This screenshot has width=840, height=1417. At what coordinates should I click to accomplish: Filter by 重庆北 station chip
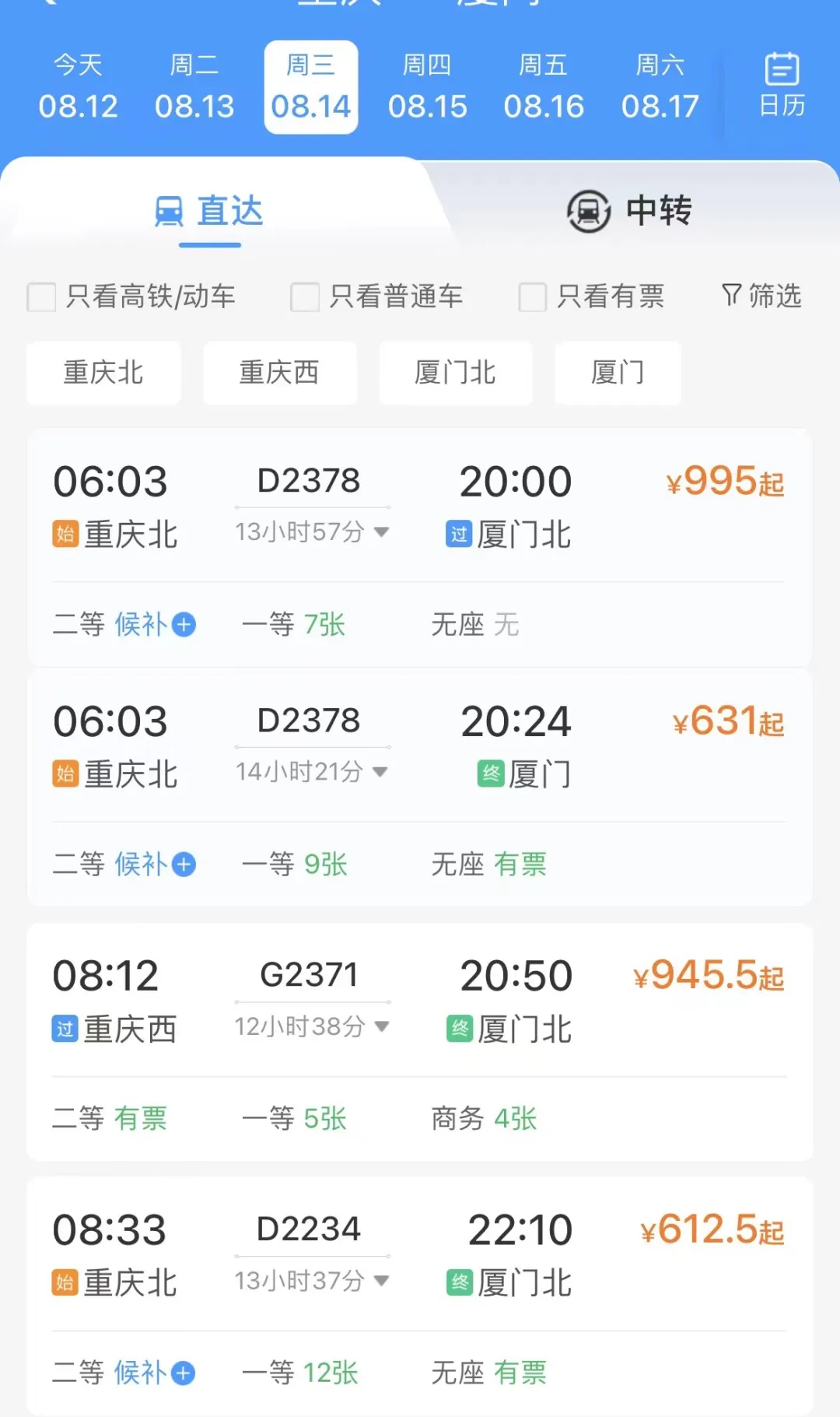103,373
